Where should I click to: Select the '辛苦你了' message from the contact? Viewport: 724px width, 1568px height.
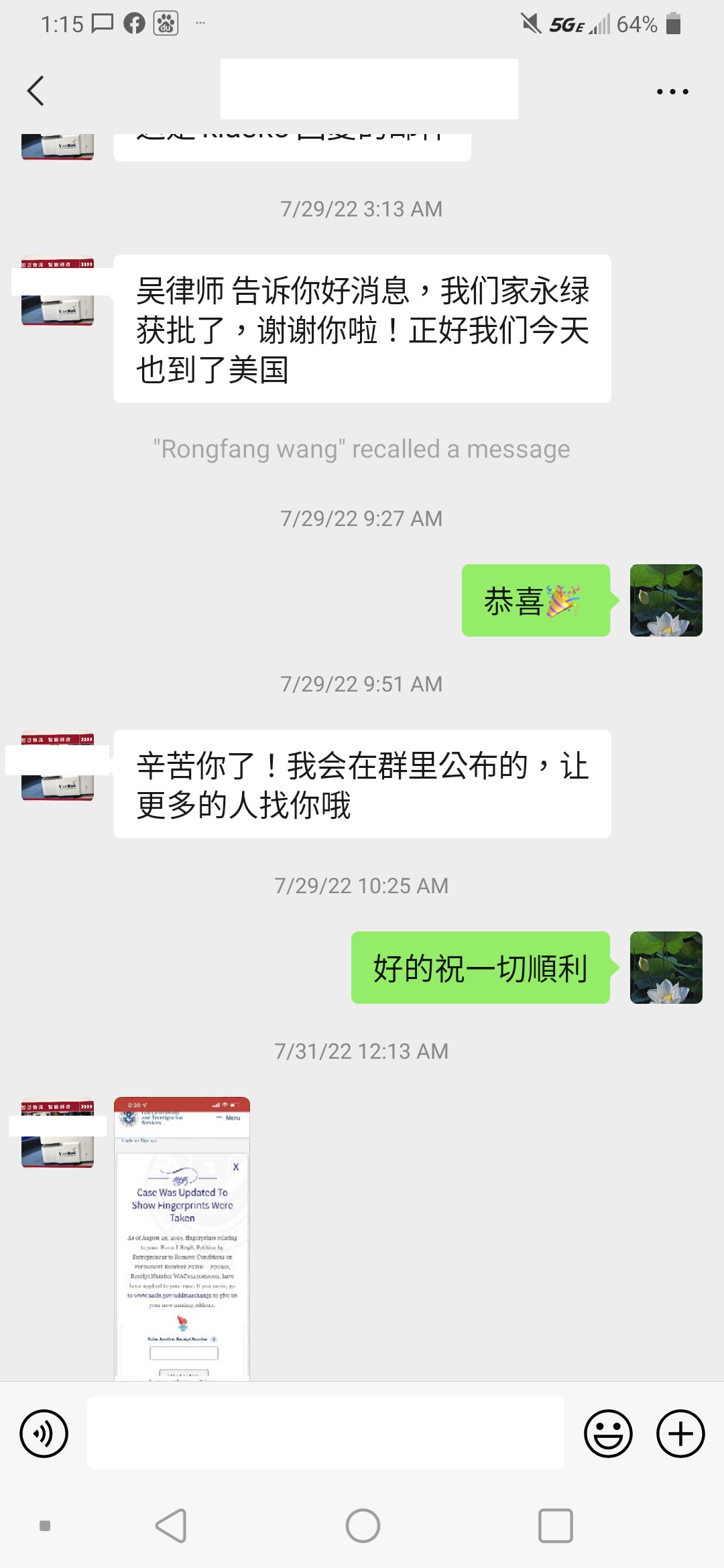(x=362, y=785)
